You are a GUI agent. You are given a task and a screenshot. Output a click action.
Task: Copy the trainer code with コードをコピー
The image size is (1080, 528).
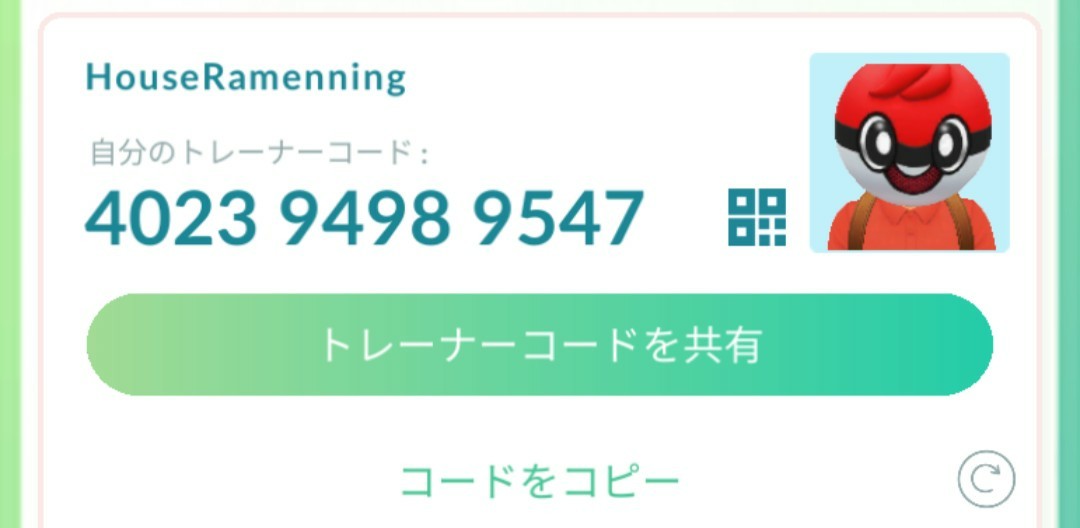(540, 482)
